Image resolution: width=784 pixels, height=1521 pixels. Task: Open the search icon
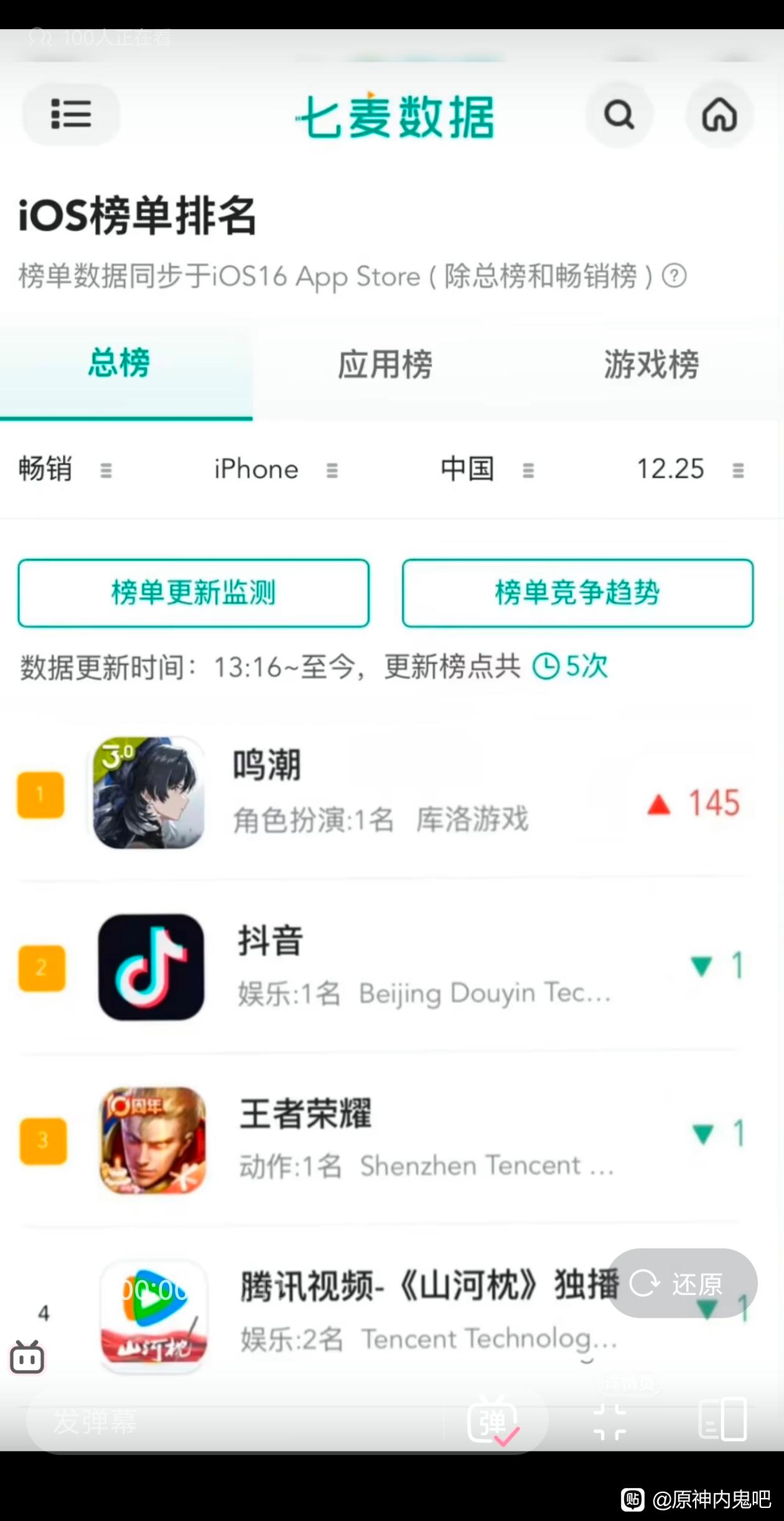click(618, 115)
